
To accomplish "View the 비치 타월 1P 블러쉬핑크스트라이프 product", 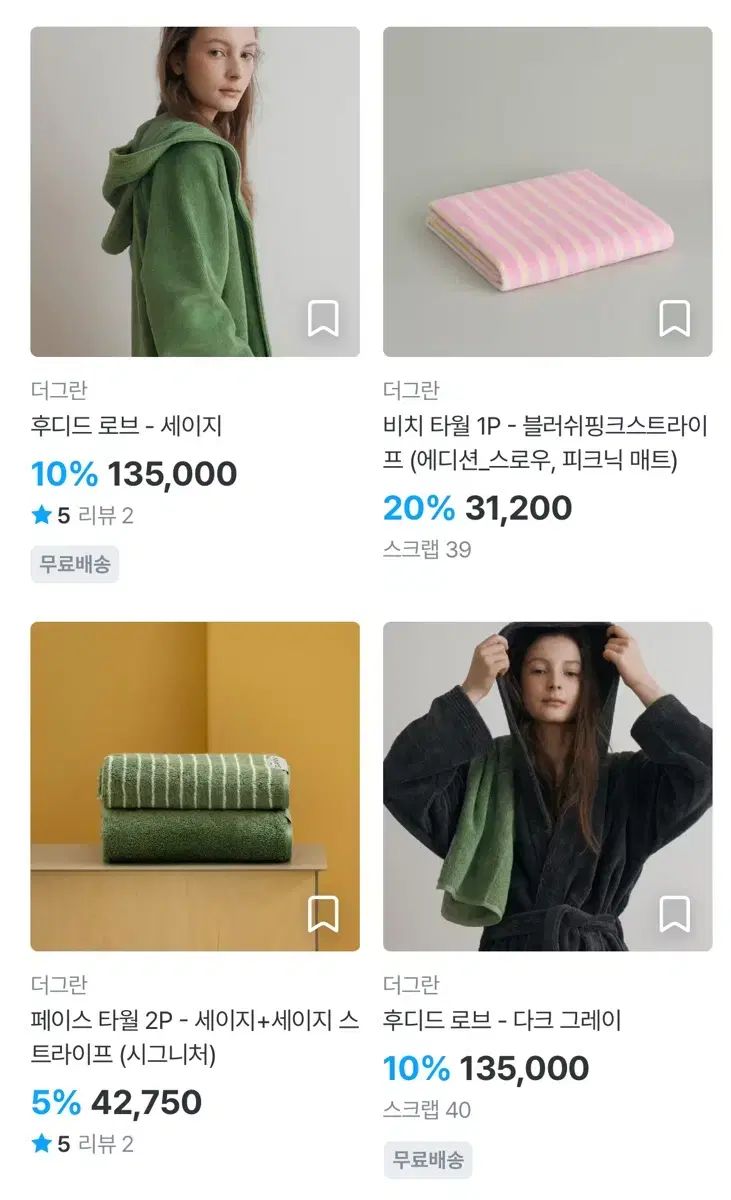I will click(547, 191).
